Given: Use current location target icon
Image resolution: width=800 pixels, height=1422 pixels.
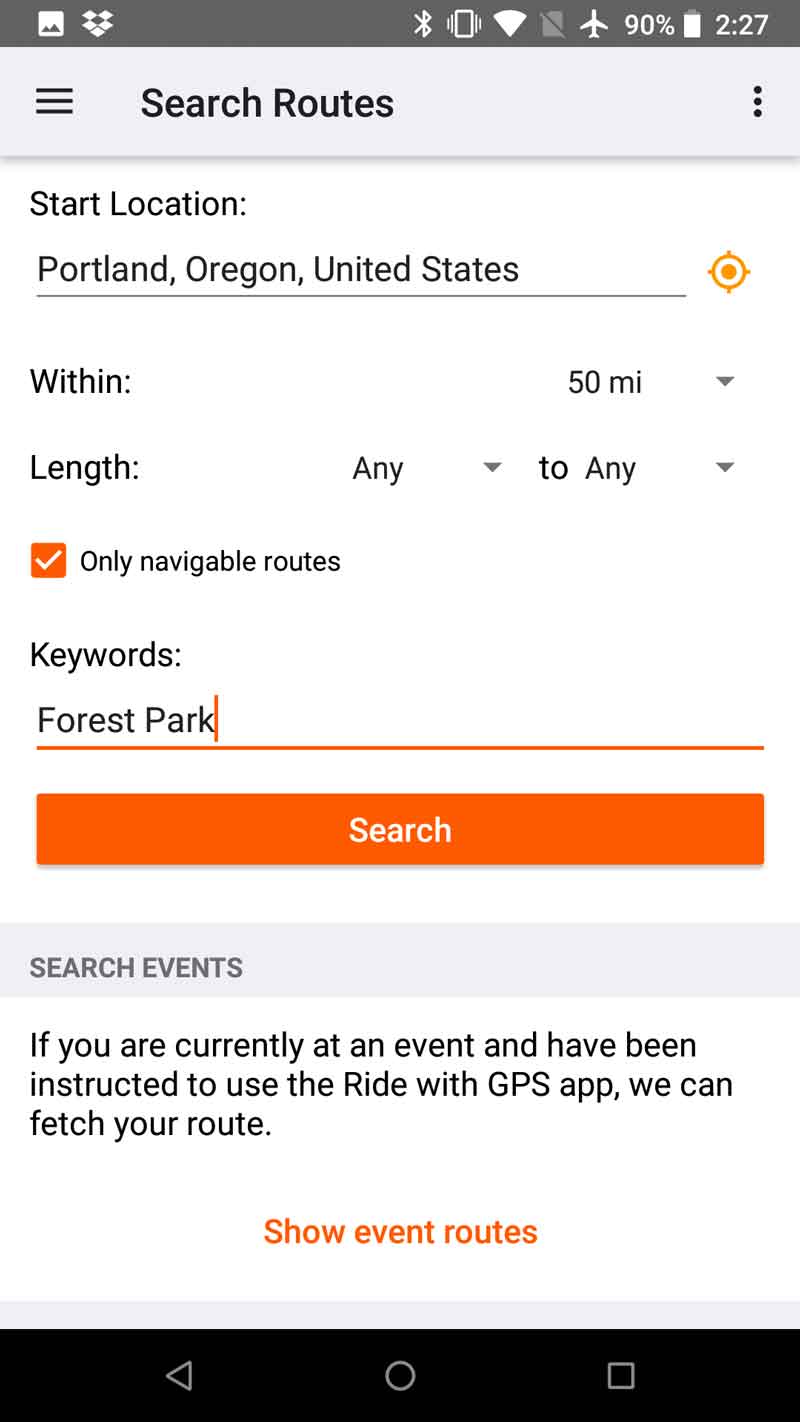Looking at the screenshot, I should pos(729,272).
